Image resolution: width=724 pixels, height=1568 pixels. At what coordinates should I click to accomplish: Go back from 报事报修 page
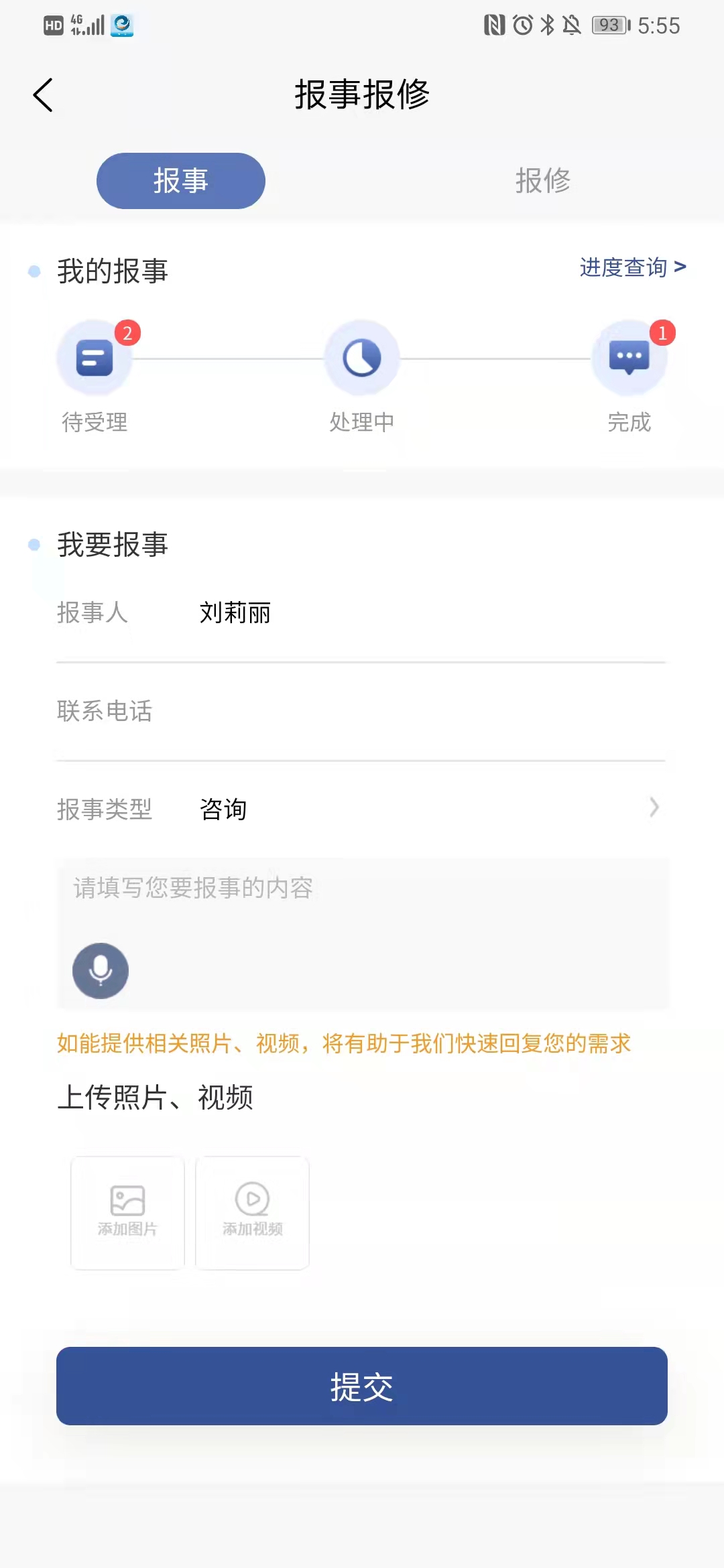pyautogui.click(x=43, y=94)
